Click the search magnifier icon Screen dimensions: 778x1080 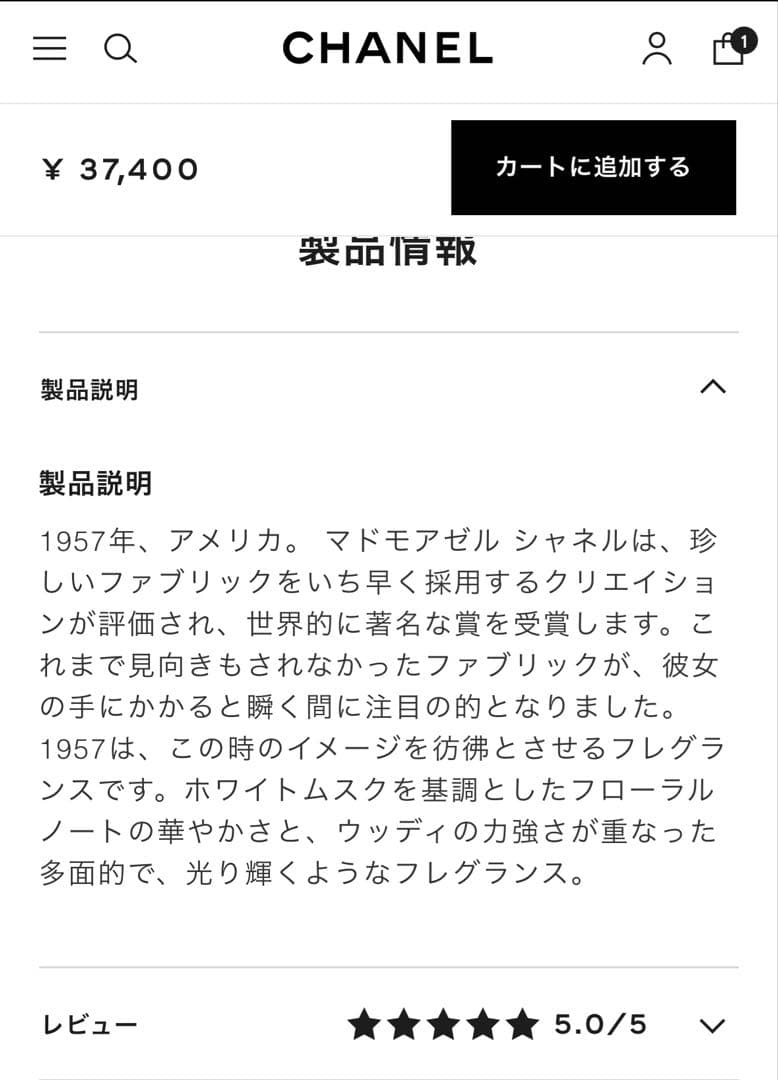[x=122, y=48]
